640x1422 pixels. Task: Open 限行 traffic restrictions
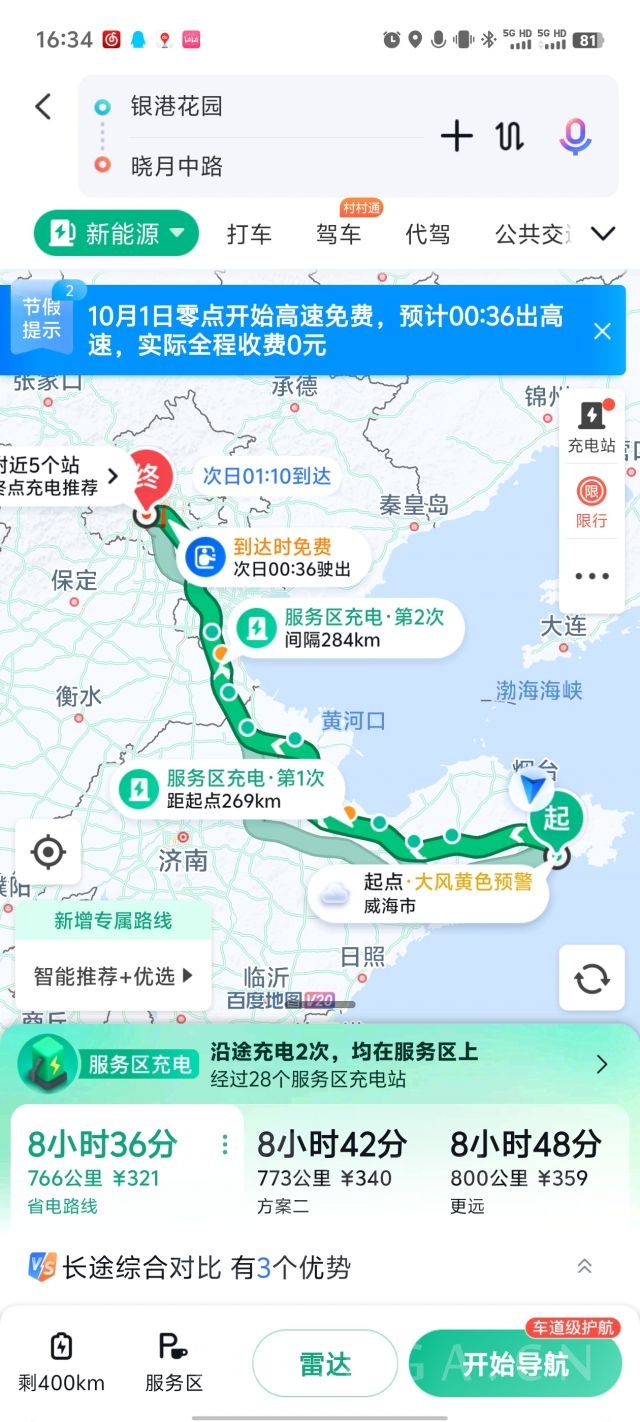tap(592, 504)
